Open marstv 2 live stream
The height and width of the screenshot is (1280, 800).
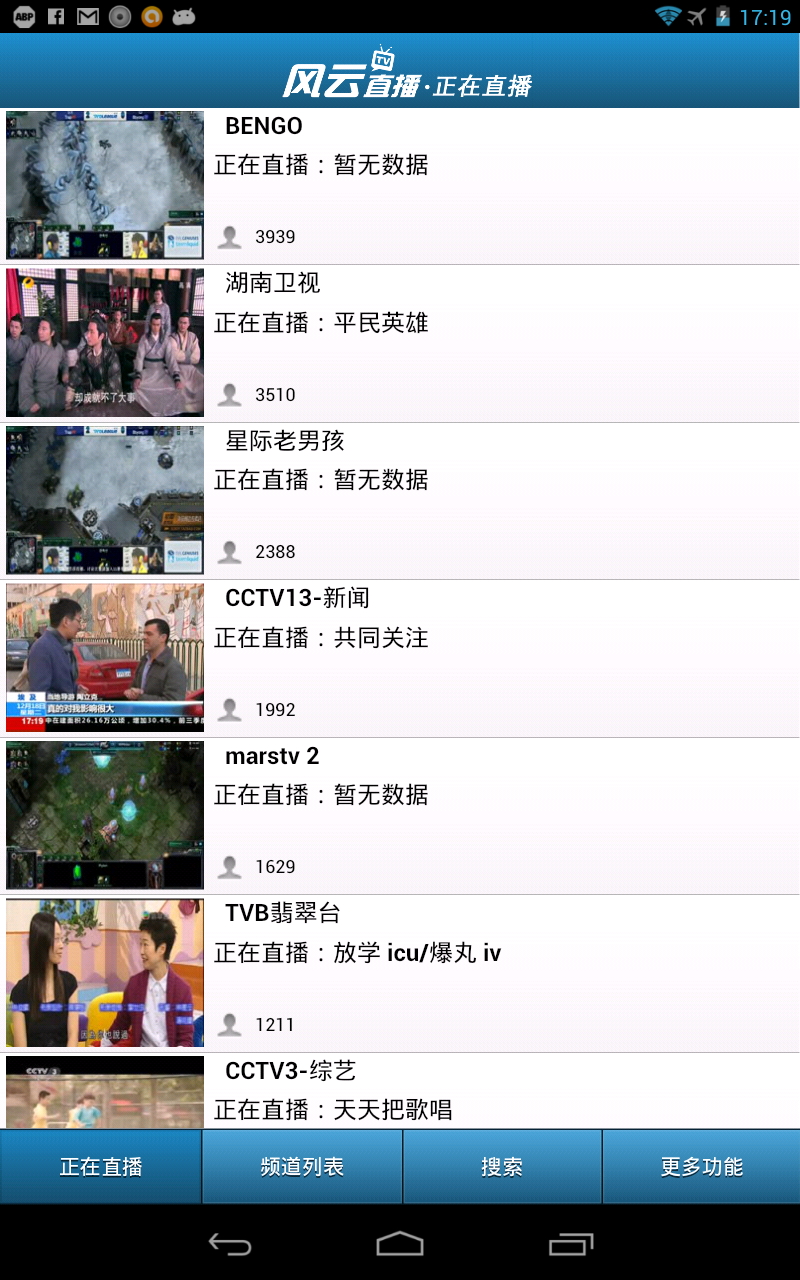(x=400, y=816)
